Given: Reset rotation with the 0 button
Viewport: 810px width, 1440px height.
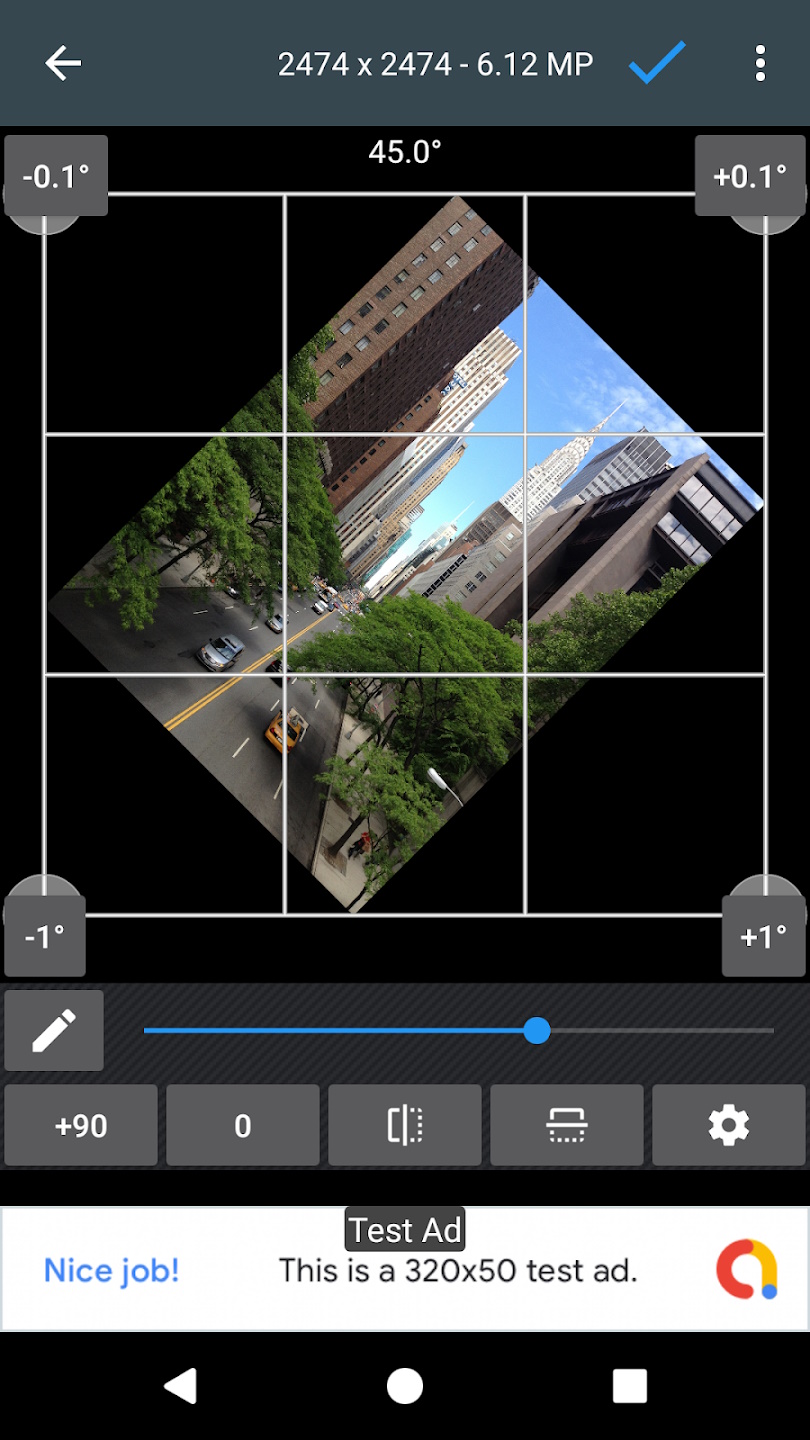Looking at the screenshot, I should click(243, 1126).
